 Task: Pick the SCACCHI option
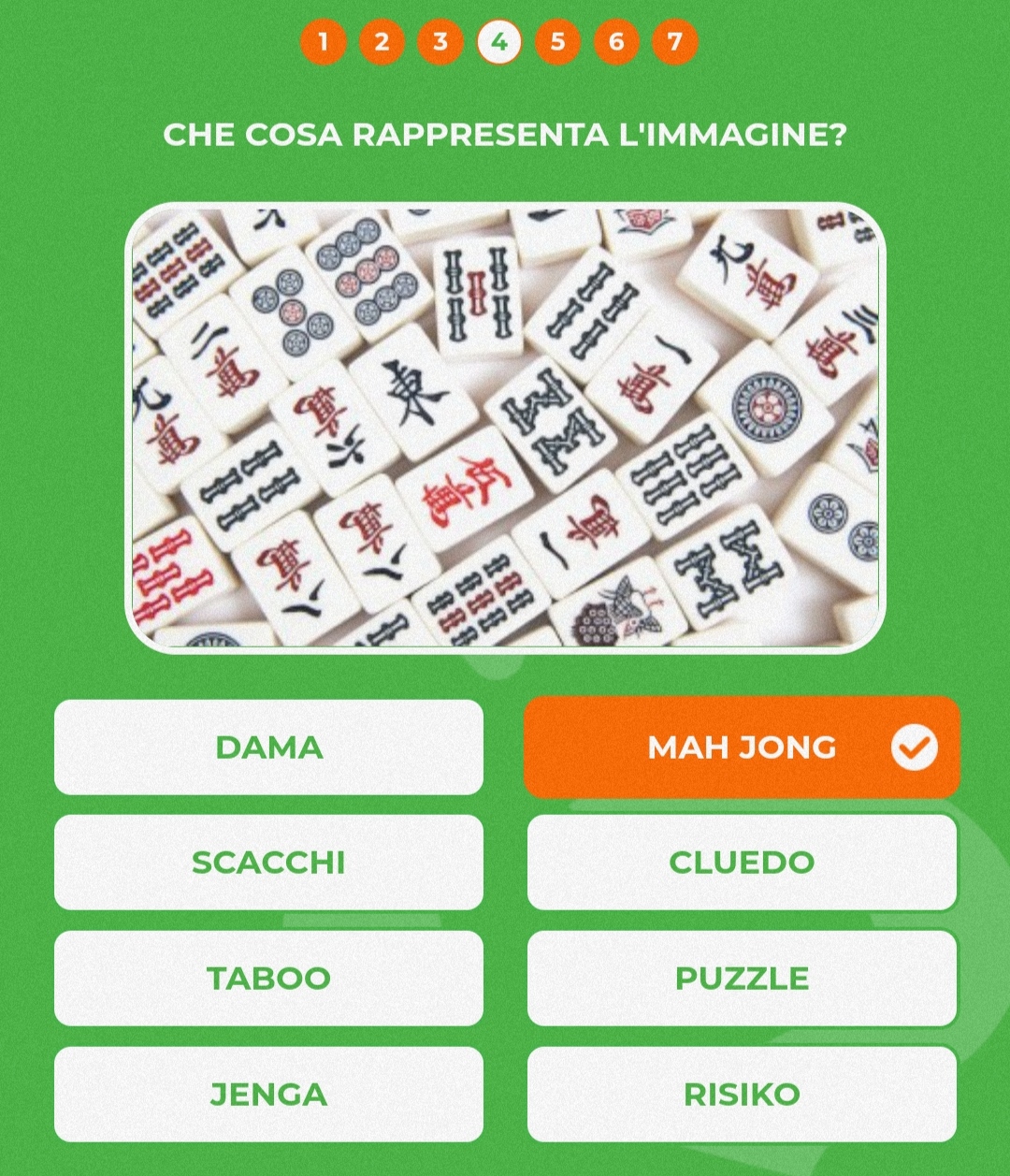[x=268, y=863]
